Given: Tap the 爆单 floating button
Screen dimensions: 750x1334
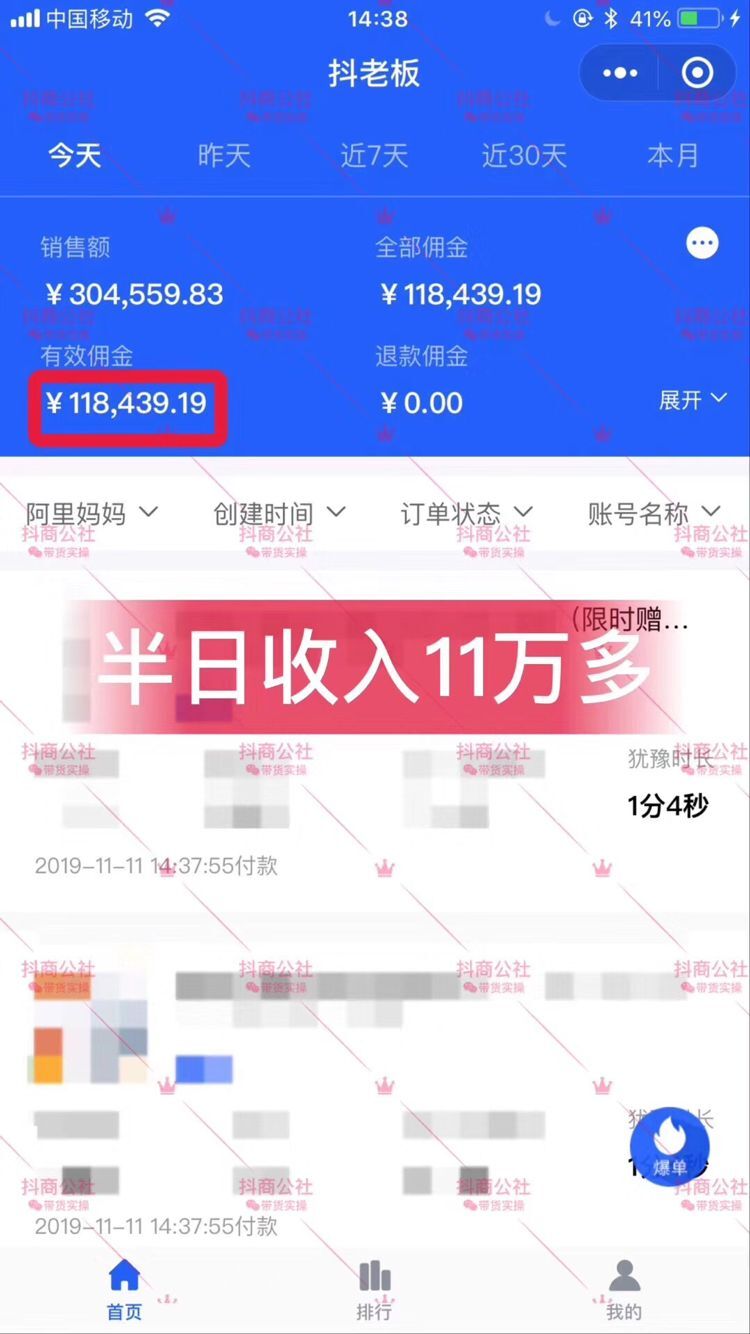Looking at the screenshot, I should tap(669, 1146).
